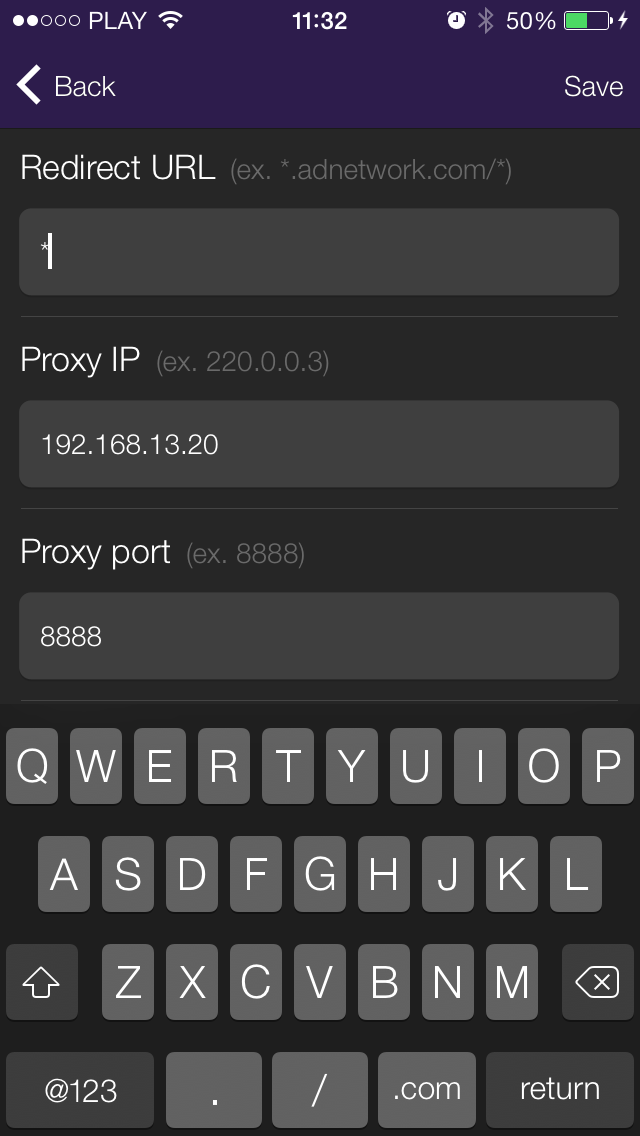
Task: Edit the Proxy port field
Action: coord(319,636)
